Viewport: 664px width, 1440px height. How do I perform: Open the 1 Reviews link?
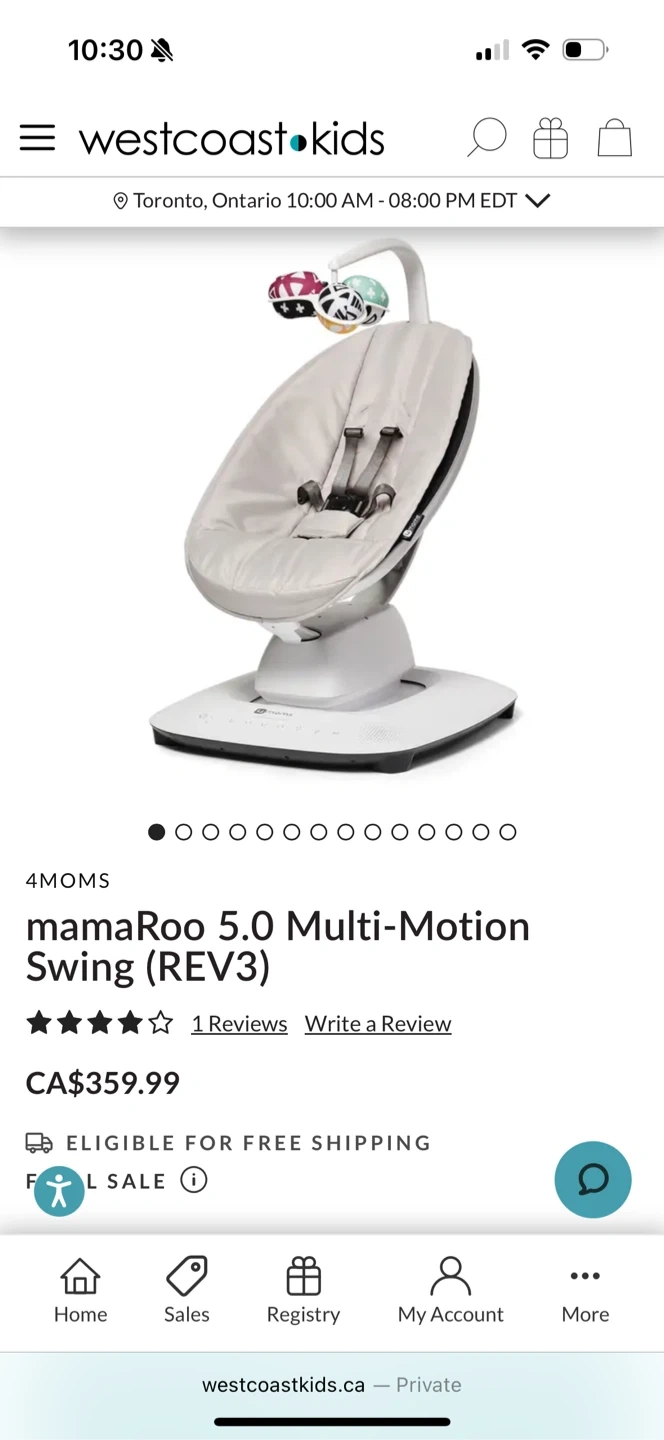coord(239,1024)
